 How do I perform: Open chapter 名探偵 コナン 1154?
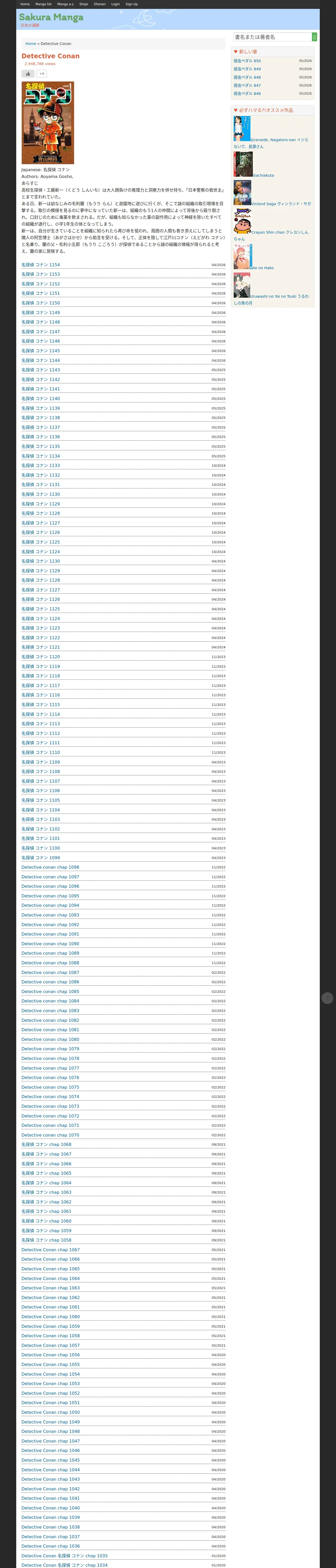pos(41,265)
